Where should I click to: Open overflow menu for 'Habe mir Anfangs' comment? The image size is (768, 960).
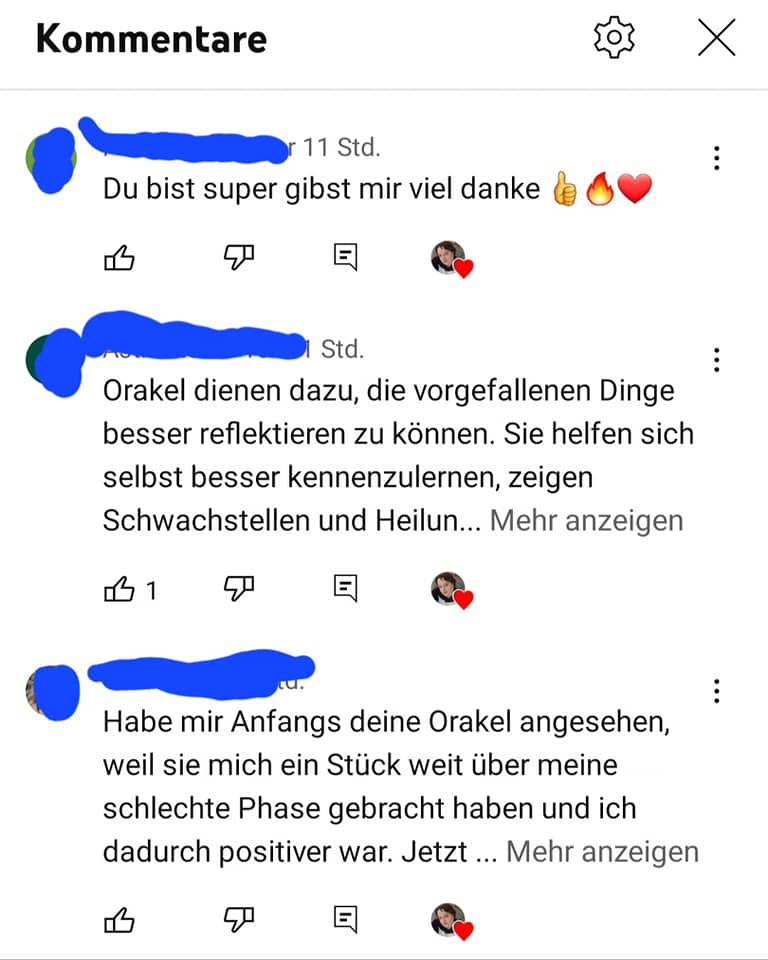716,691
